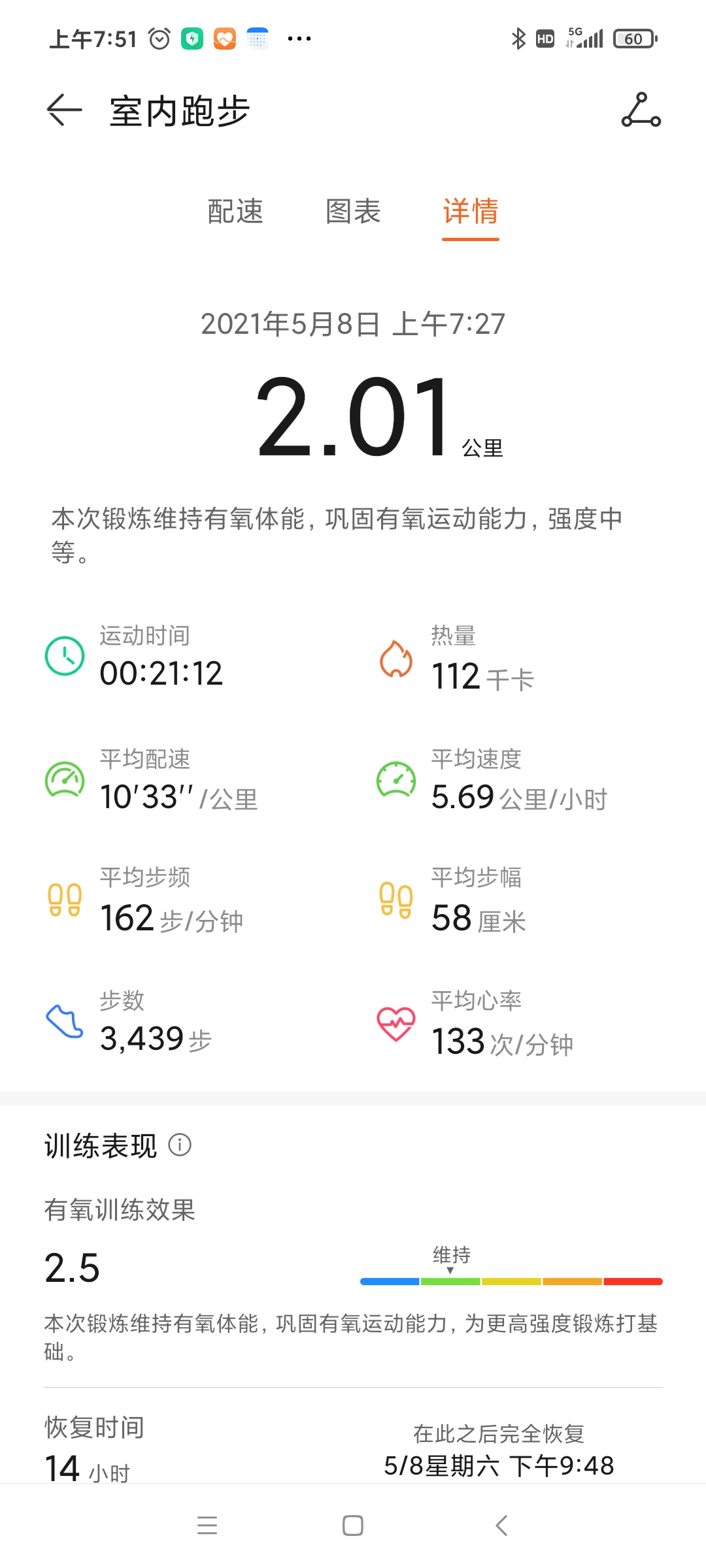Image resolution: width=706 pixels, height=1568 pixels.
Task: Tap the orange flame icon beside 热量
Action: (395, 660)
